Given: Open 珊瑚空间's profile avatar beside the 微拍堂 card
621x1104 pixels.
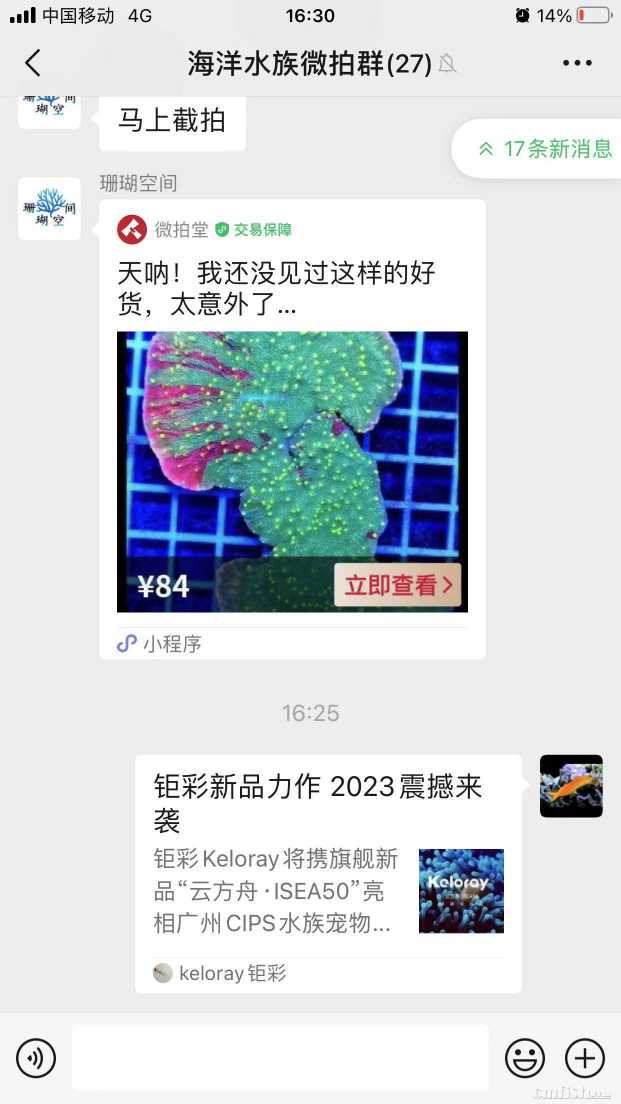Looking at the screenshot, I should click(x=49, y=208).
